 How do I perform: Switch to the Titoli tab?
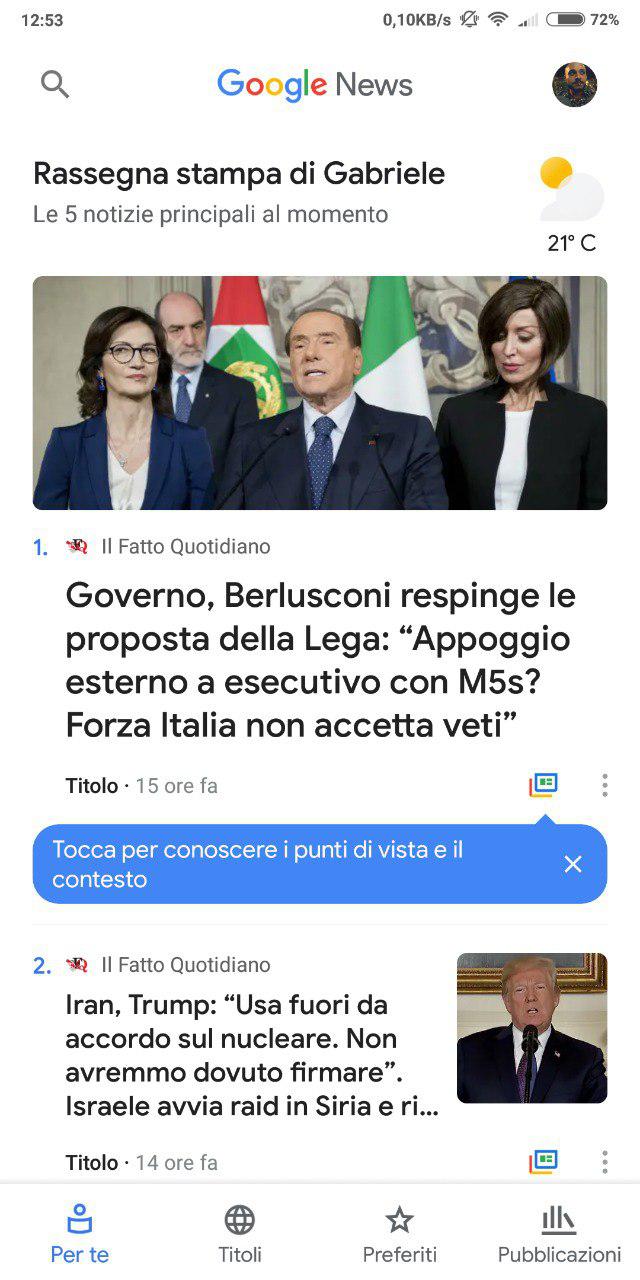click(240, 1234)
